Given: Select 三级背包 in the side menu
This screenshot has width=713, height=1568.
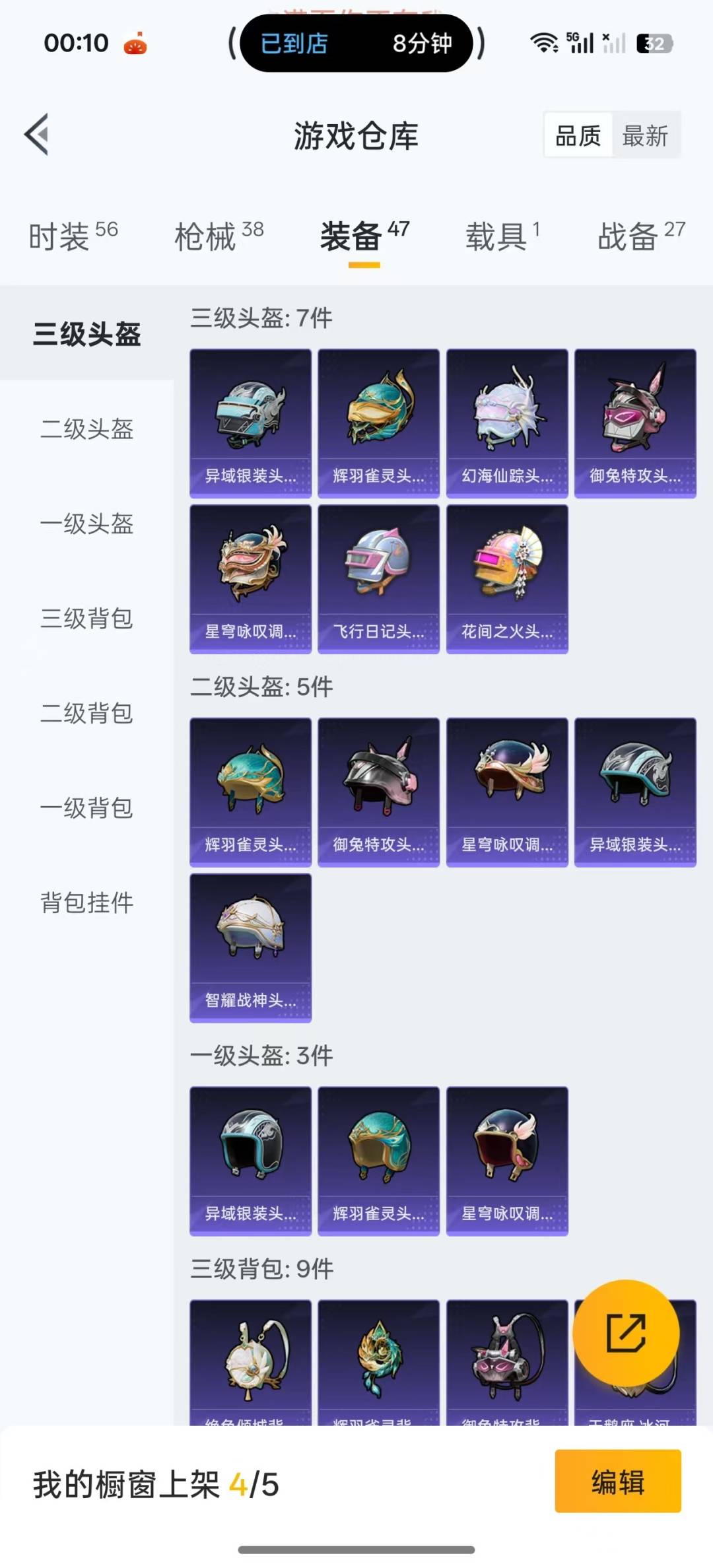Looking at the screenshot, I should pos(86,619).
